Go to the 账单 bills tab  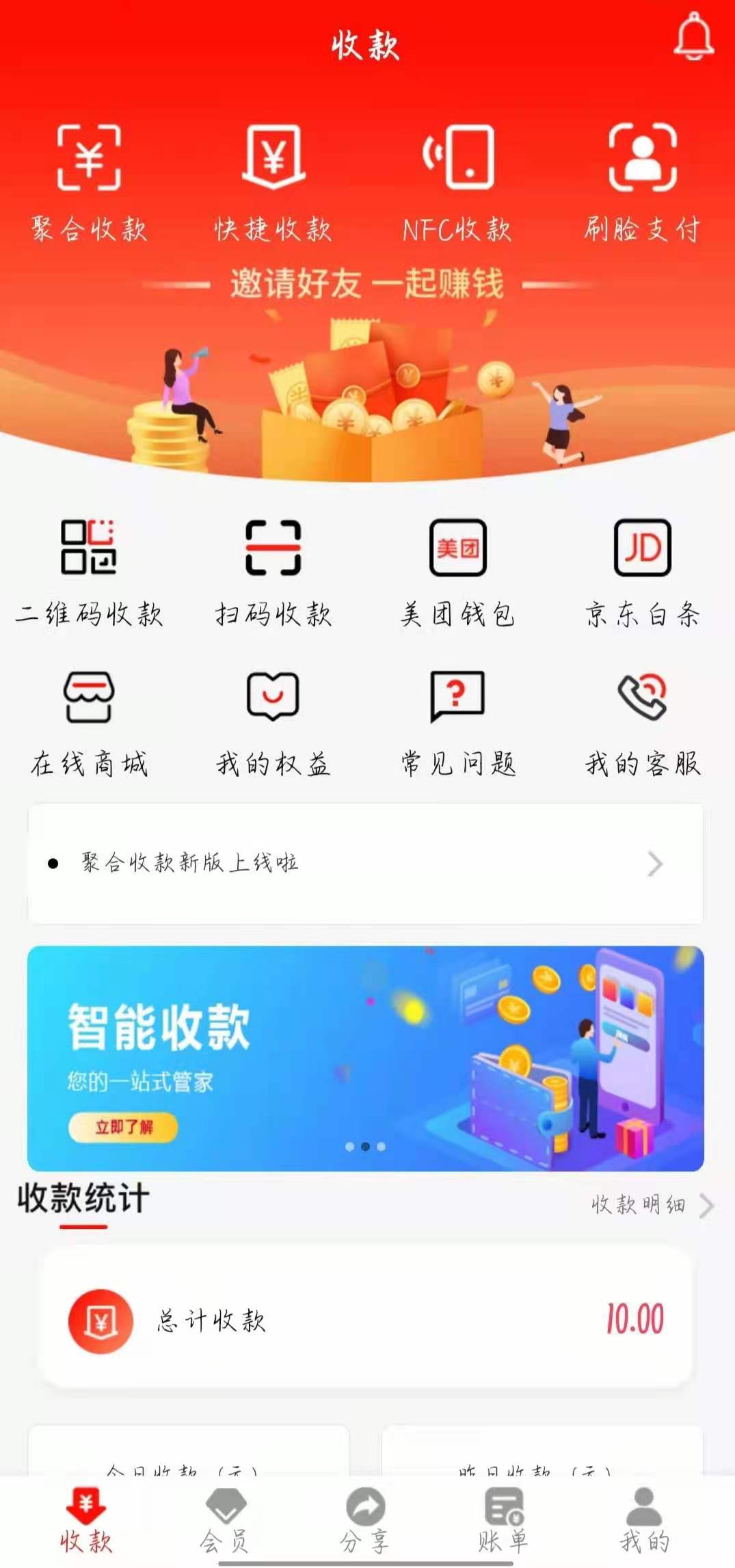point(503,1520)
